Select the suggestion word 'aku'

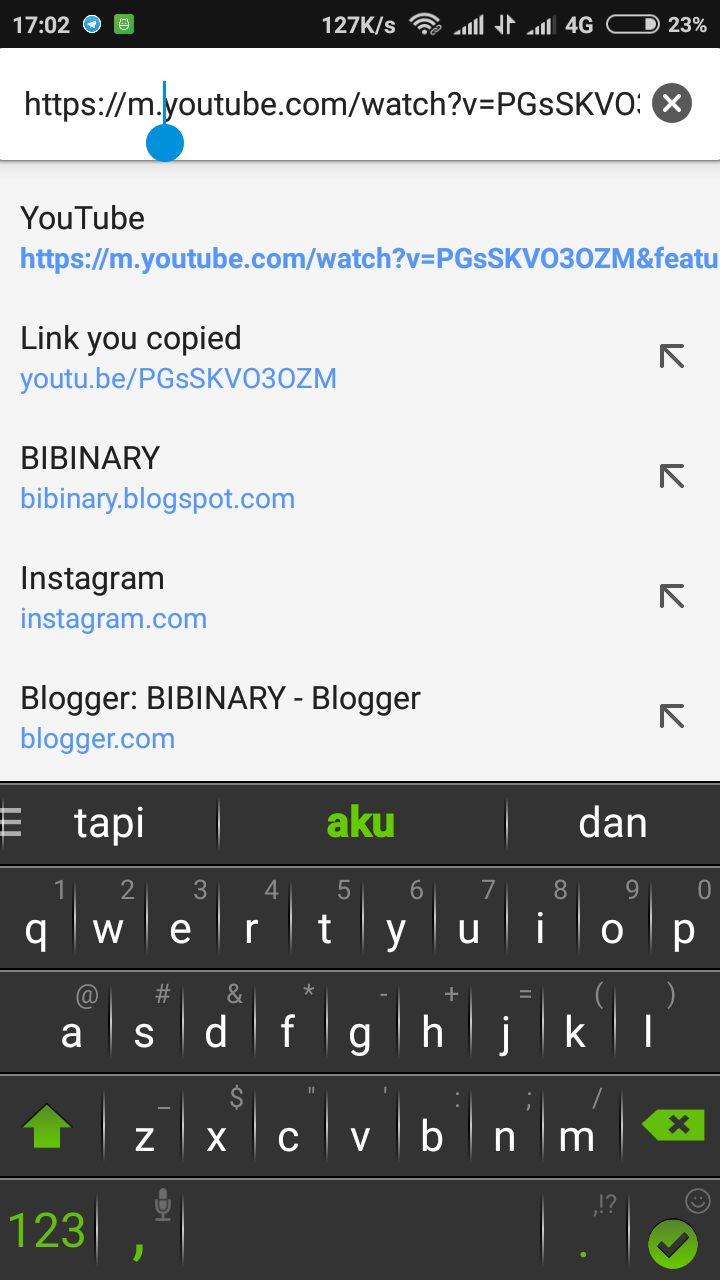point(360,822)
